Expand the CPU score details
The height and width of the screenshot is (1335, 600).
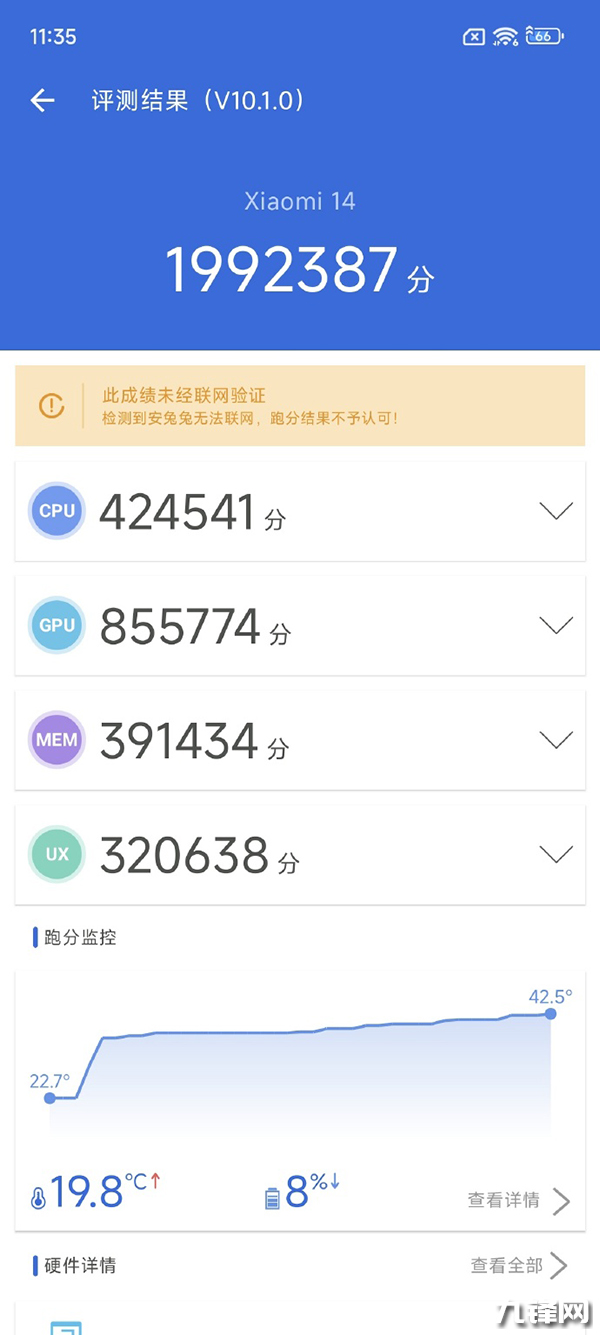tap(555, 511)
